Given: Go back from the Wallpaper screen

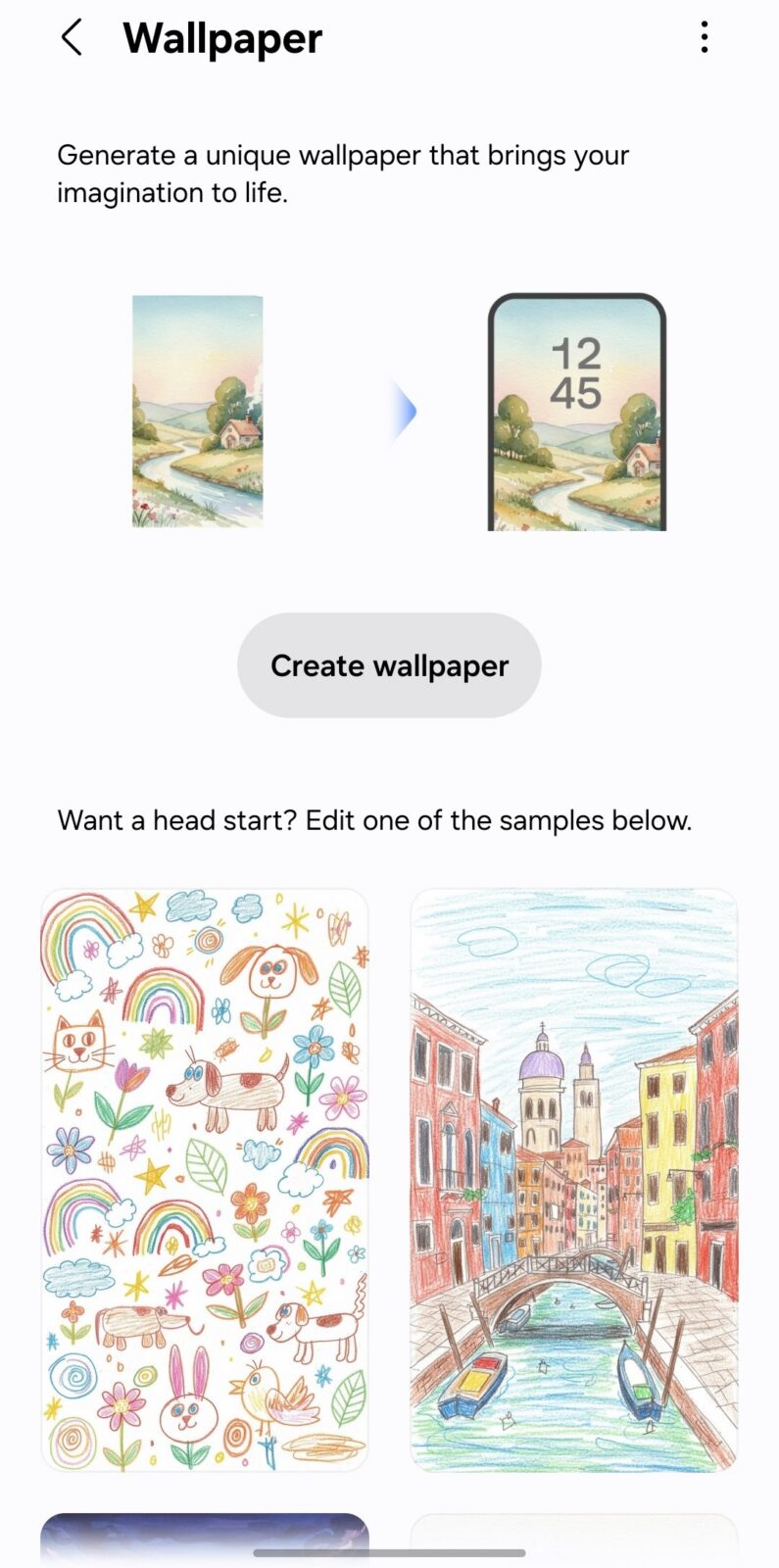Looking at the screenshot, I should point(72,38).
